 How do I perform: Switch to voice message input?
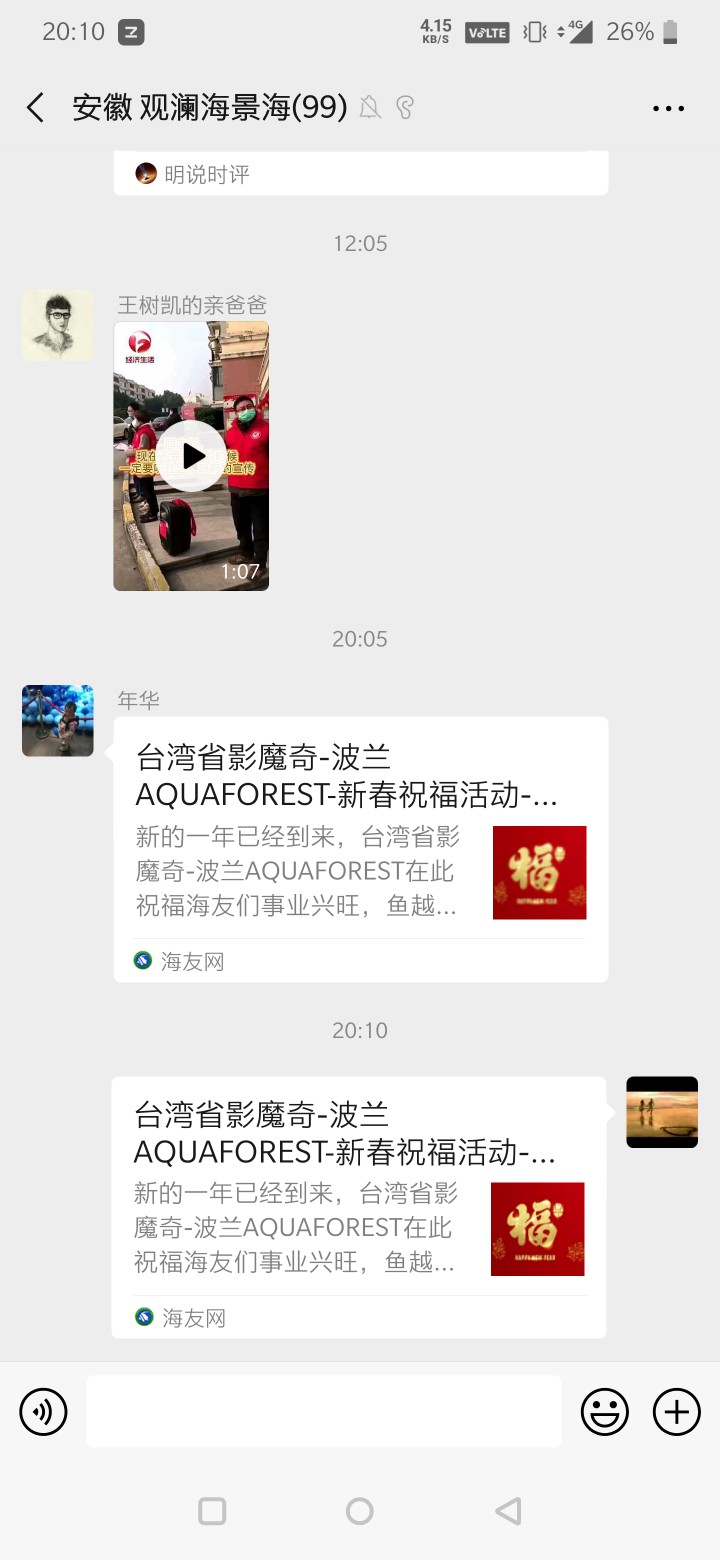click(43, 1412)
